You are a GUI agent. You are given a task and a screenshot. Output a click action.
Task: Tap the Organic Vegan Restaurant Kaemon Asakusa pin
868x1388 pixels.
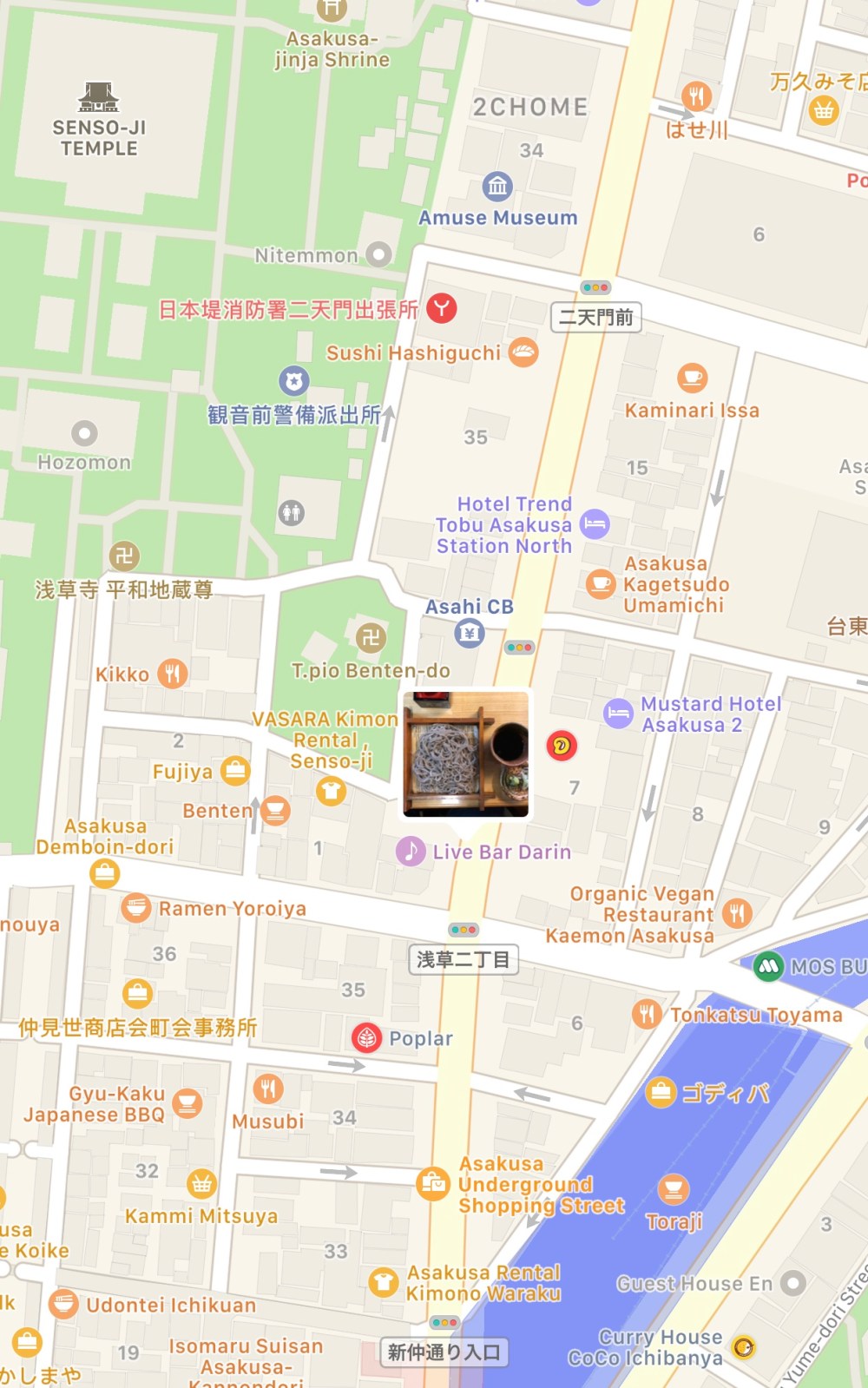(737, 913)
